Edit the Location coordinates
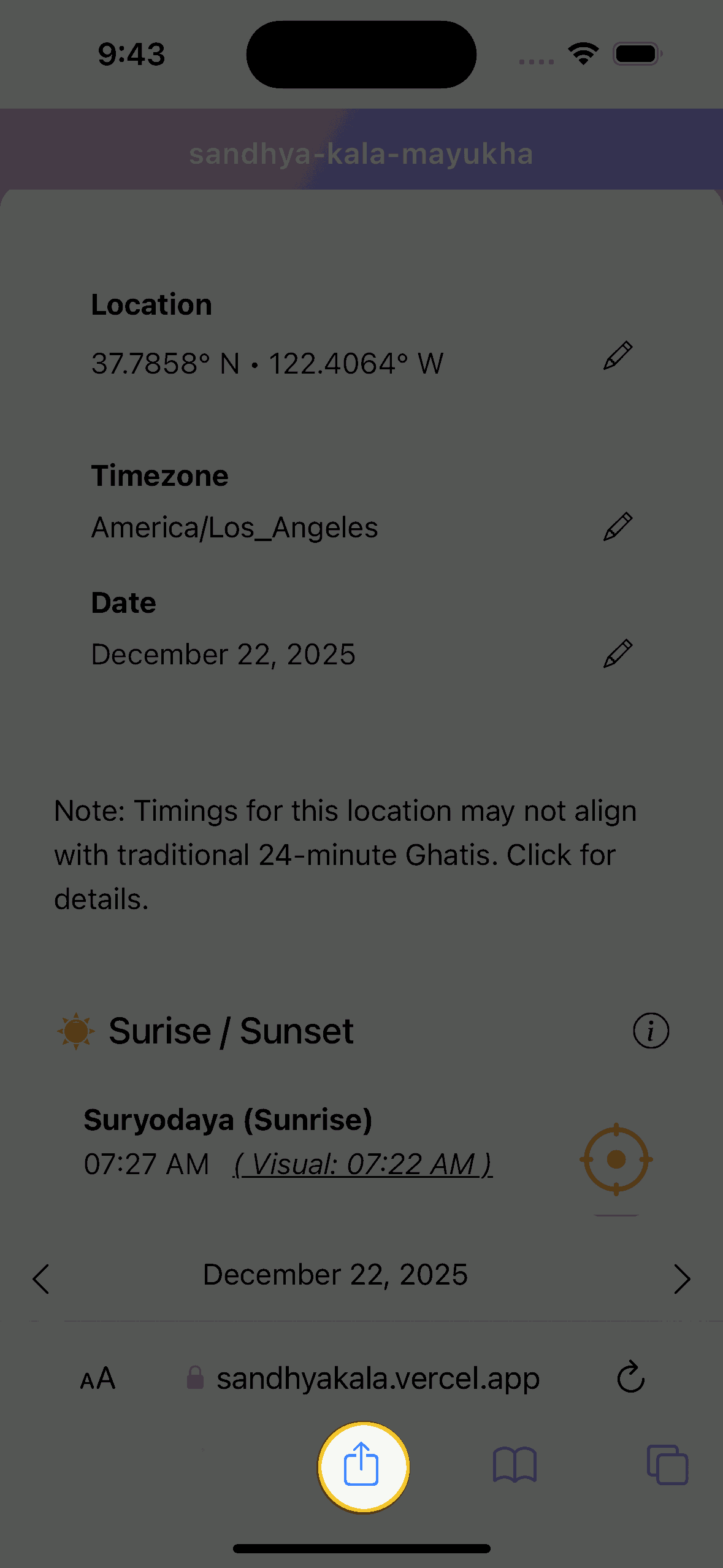 point(618,356)
